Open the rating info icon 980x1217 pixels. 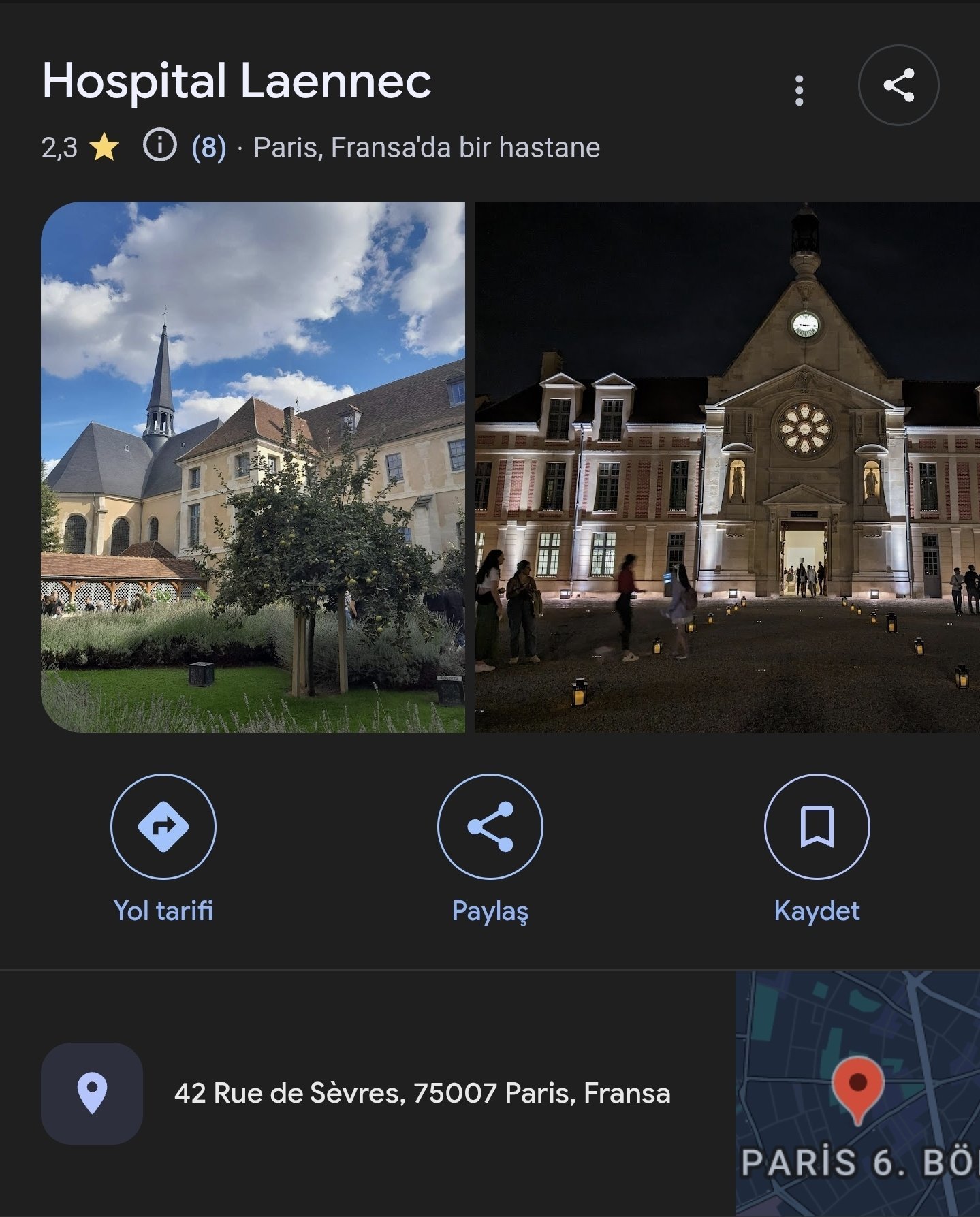point(160,146)
